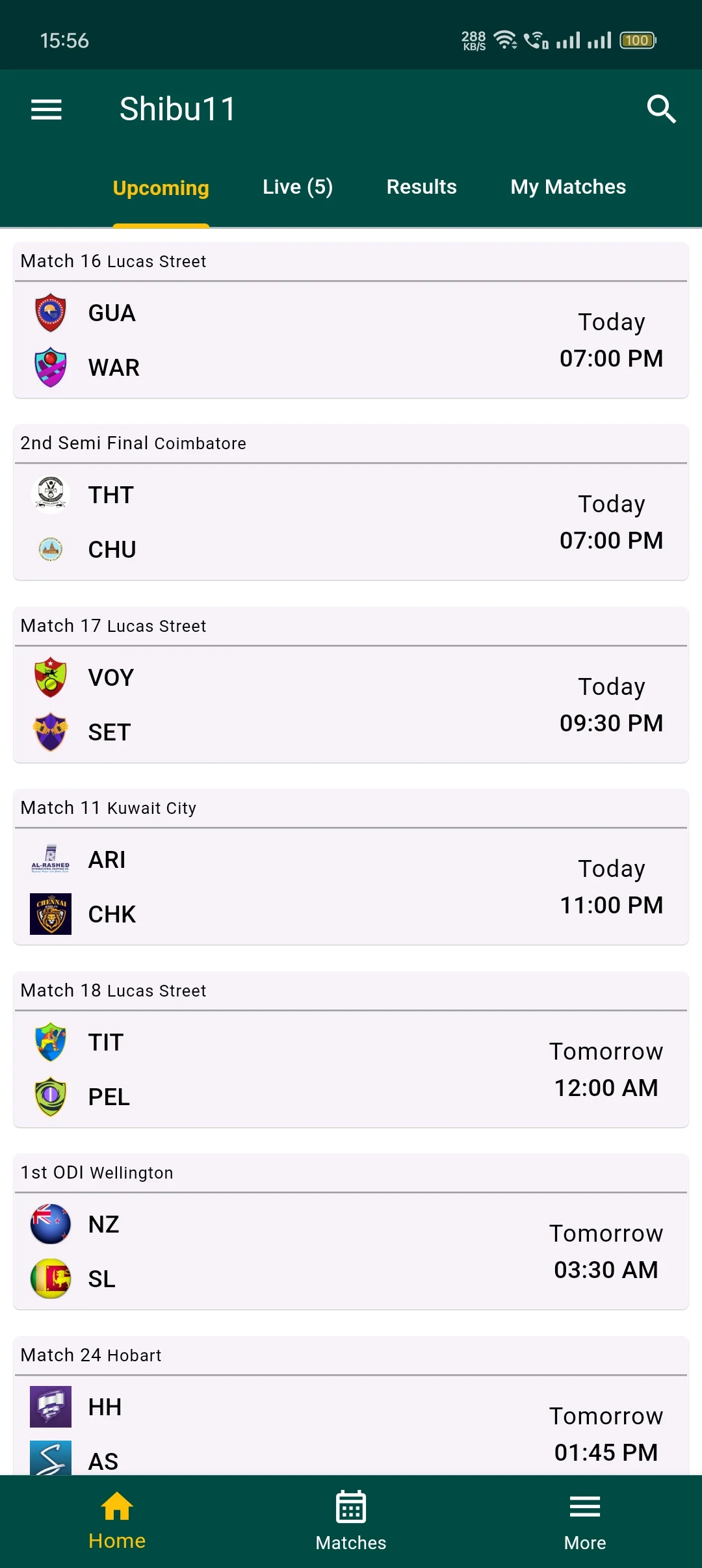Viewport: 702px width, 1568px height.
Task: View the HH vs AS match
Action: (351, 1405)
